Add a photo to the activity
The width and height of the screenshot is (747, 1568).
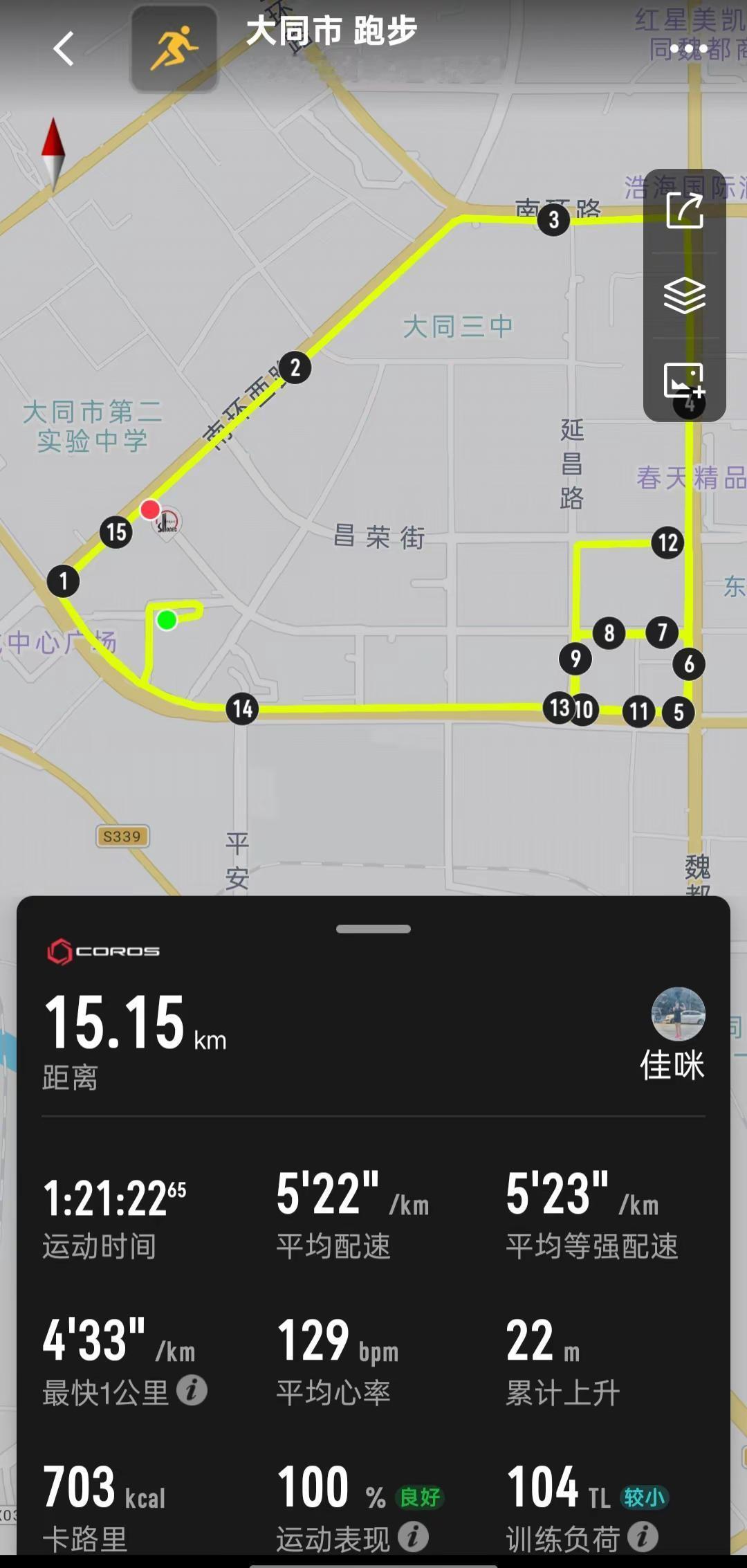click(x=685, y=380)
